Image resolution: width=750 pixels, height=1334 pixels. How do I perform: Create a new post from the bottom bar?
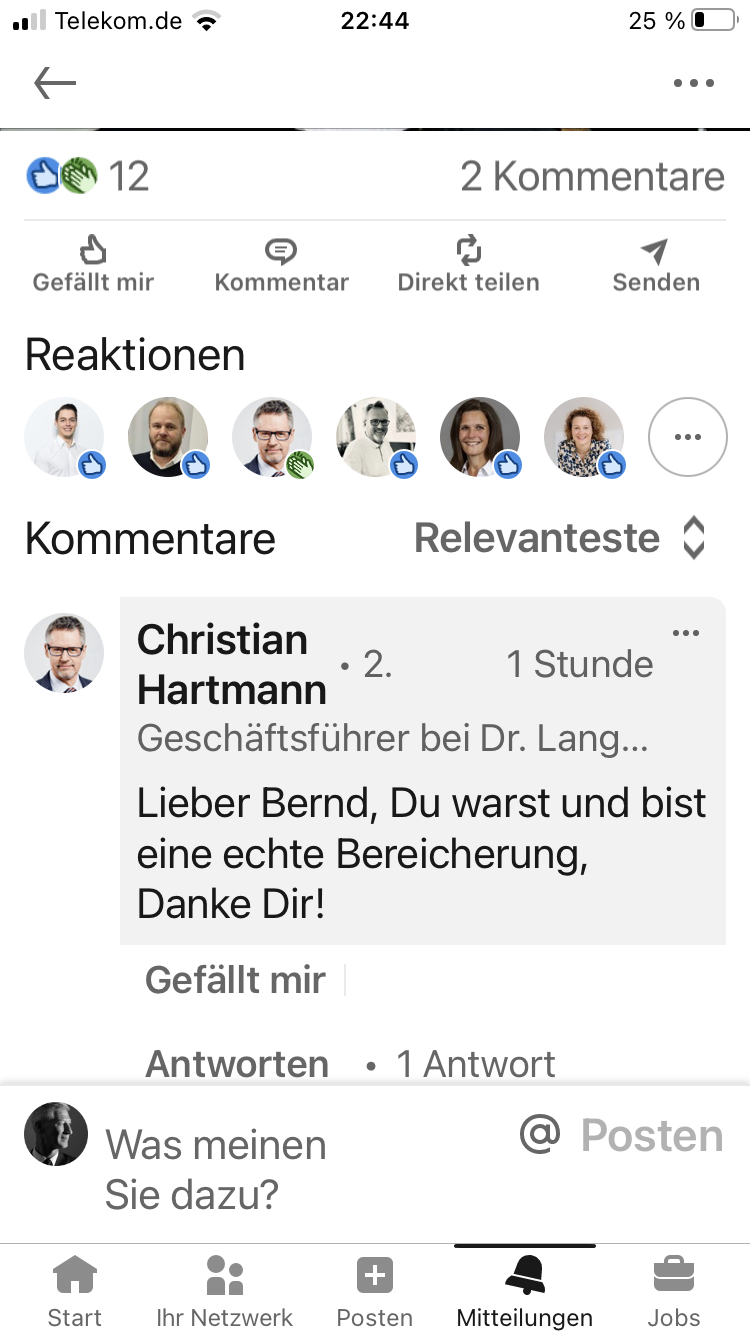[x=375, y=1292]
